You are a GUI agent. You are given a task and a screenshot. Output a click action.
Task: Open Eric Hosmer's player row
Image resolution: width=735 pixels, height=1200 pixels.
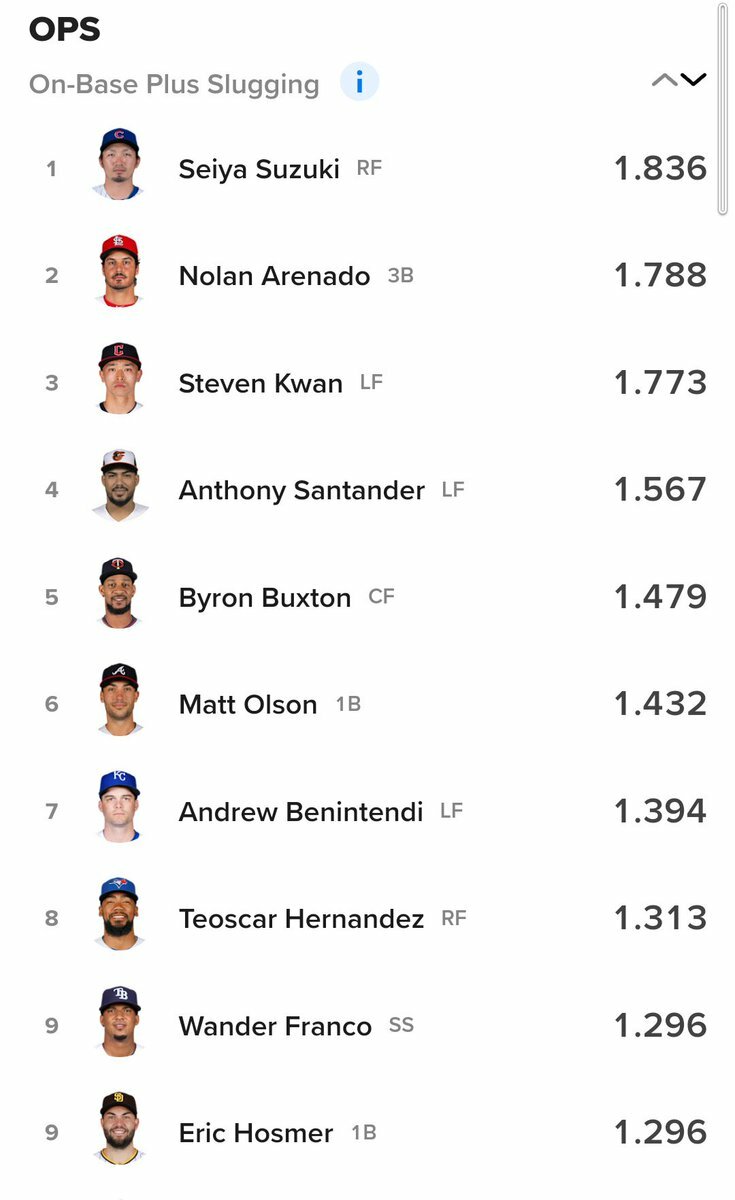[368, 1132]
